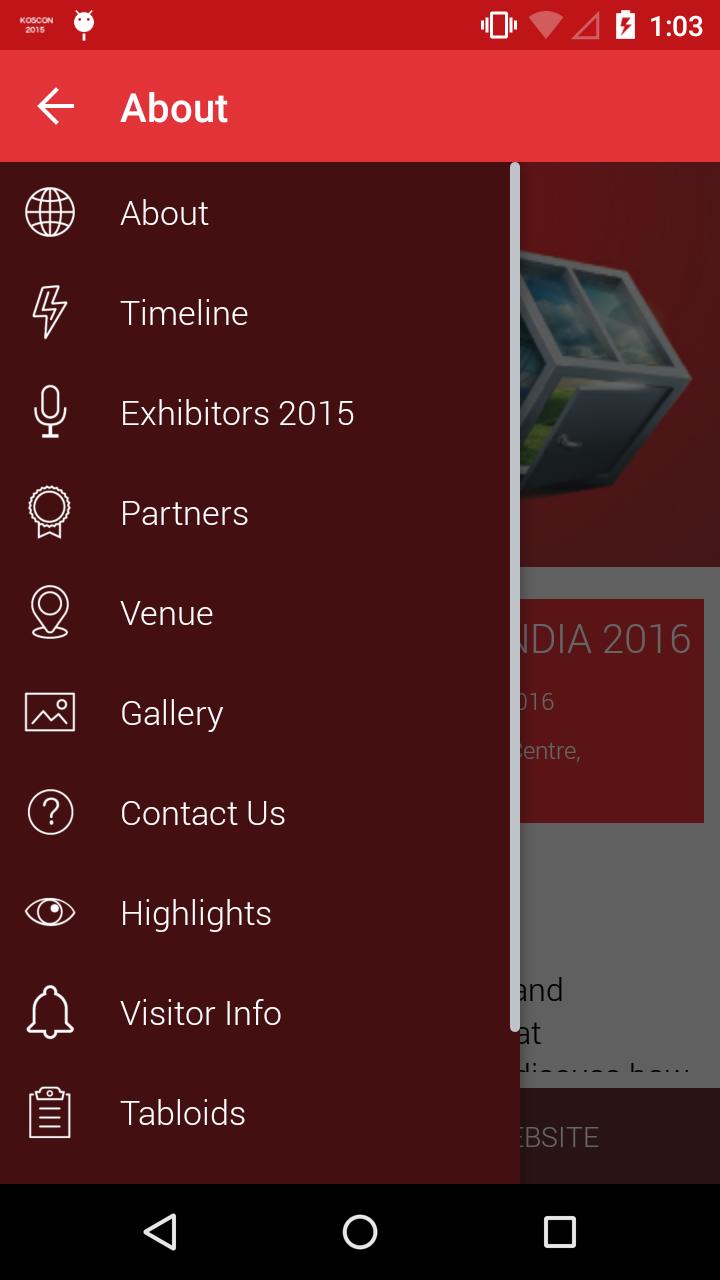The width and height of the screenshot is (720, 1280).
Task: Open Visitor Info
Action: (260, 1013)
